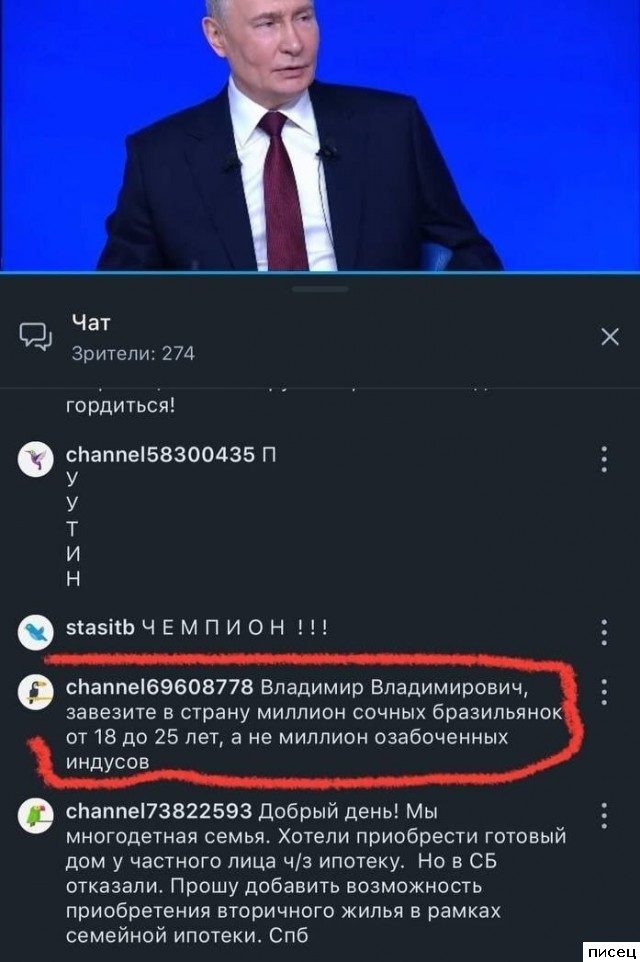640x962 pixels.
Task: Open options for channel58300435's message
Action: [604, 459]
